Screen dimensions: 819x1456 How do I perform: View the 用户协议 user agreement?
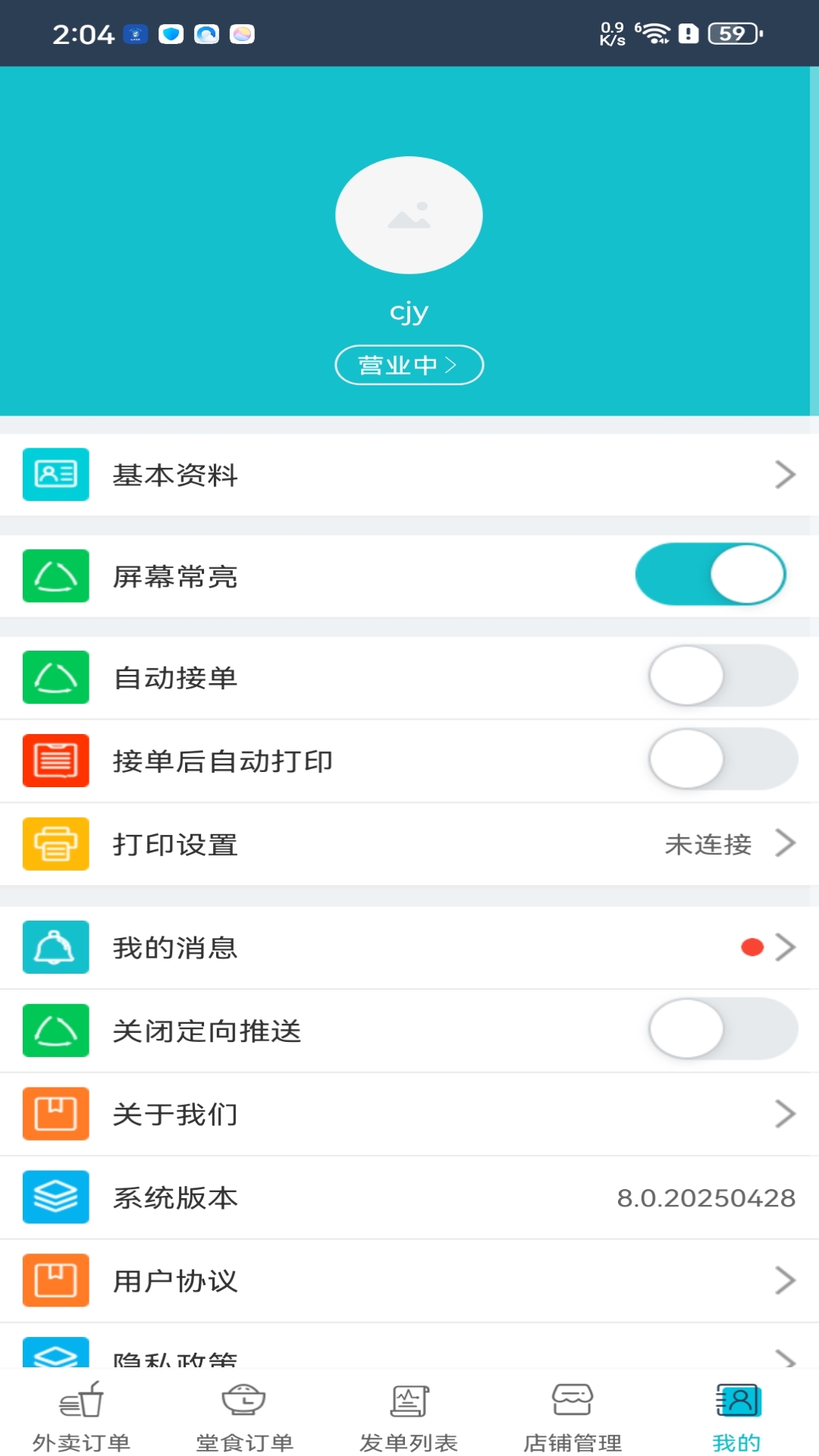[x=409, y=1281]
